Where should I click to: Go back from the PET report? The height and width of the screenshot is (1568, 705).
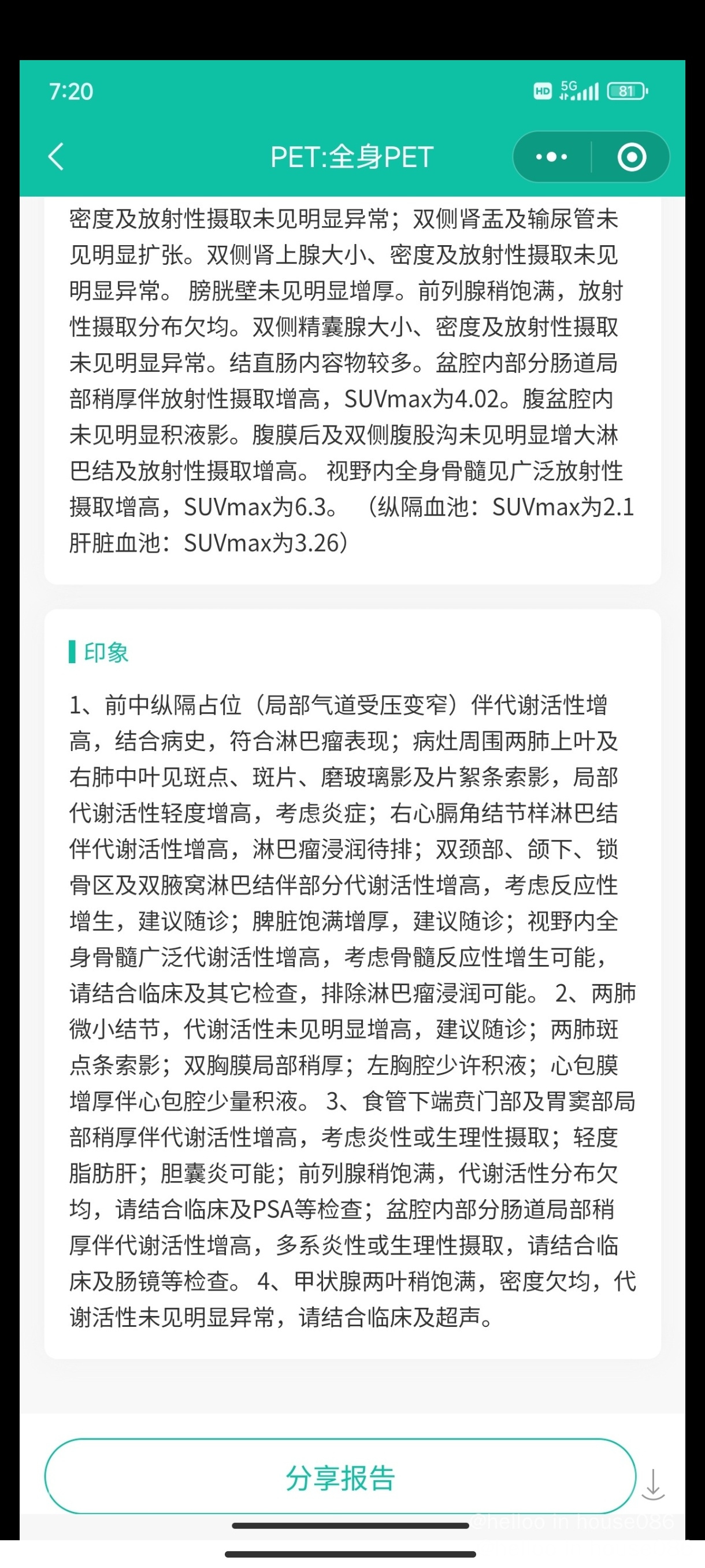click(x=56, y=157)
